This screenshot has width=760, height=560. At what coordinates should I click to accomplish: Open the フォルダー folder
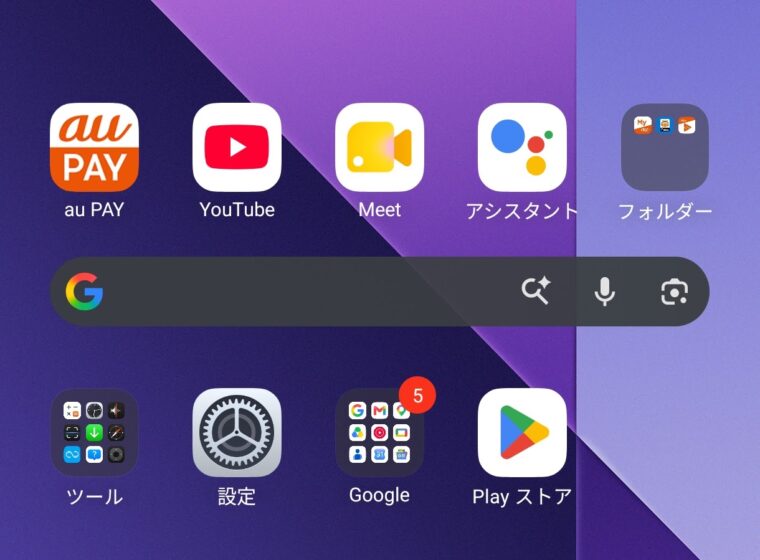click(665, 147)
